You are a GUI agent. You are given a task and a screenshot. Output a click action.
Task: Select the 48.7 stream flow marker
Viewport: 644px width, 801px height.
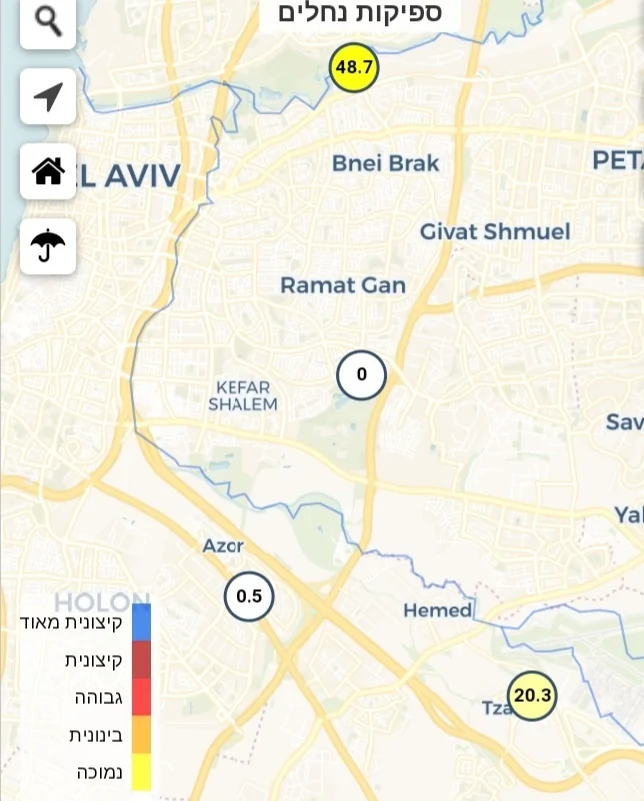coord(354,68)
